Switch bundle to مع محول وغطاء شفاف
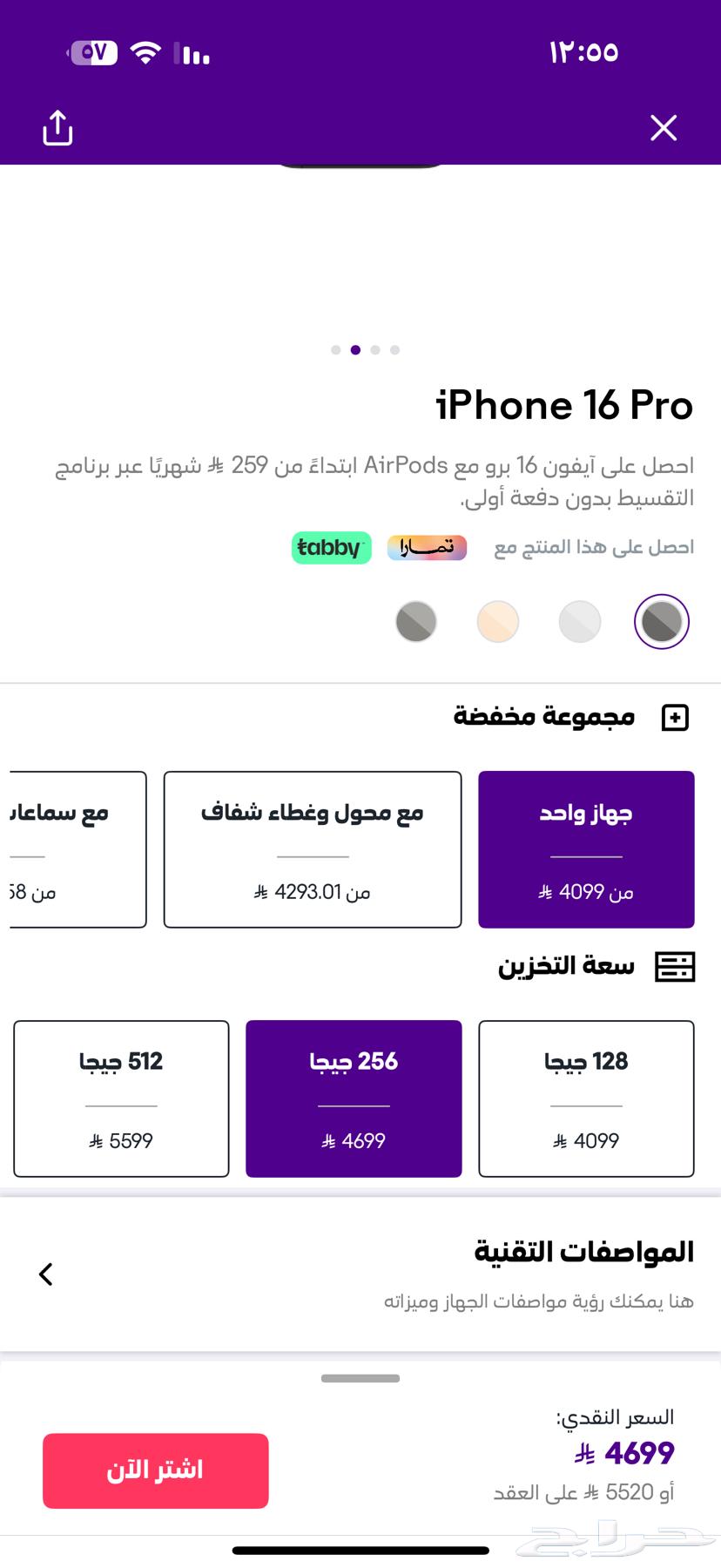Screen dimensions: 721x1568 tap(311, 848)
